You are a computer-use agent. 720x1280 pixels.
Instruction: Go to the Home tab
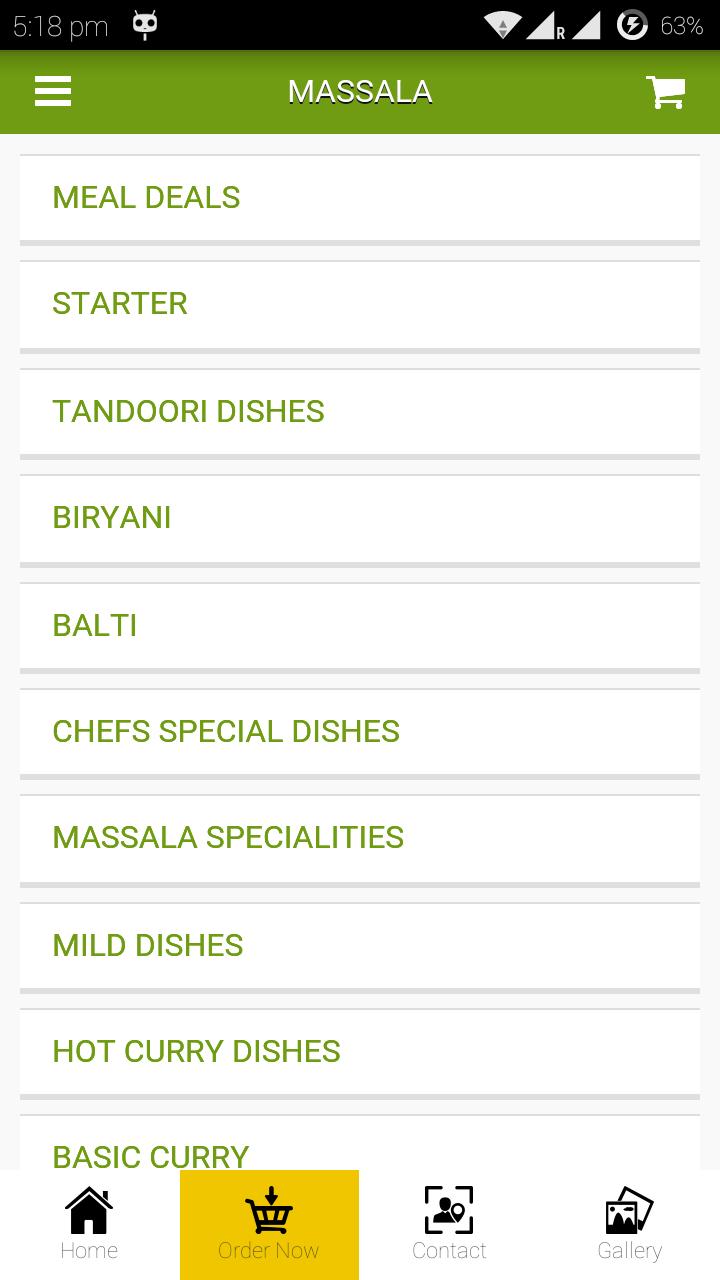tap(89, 1225)
